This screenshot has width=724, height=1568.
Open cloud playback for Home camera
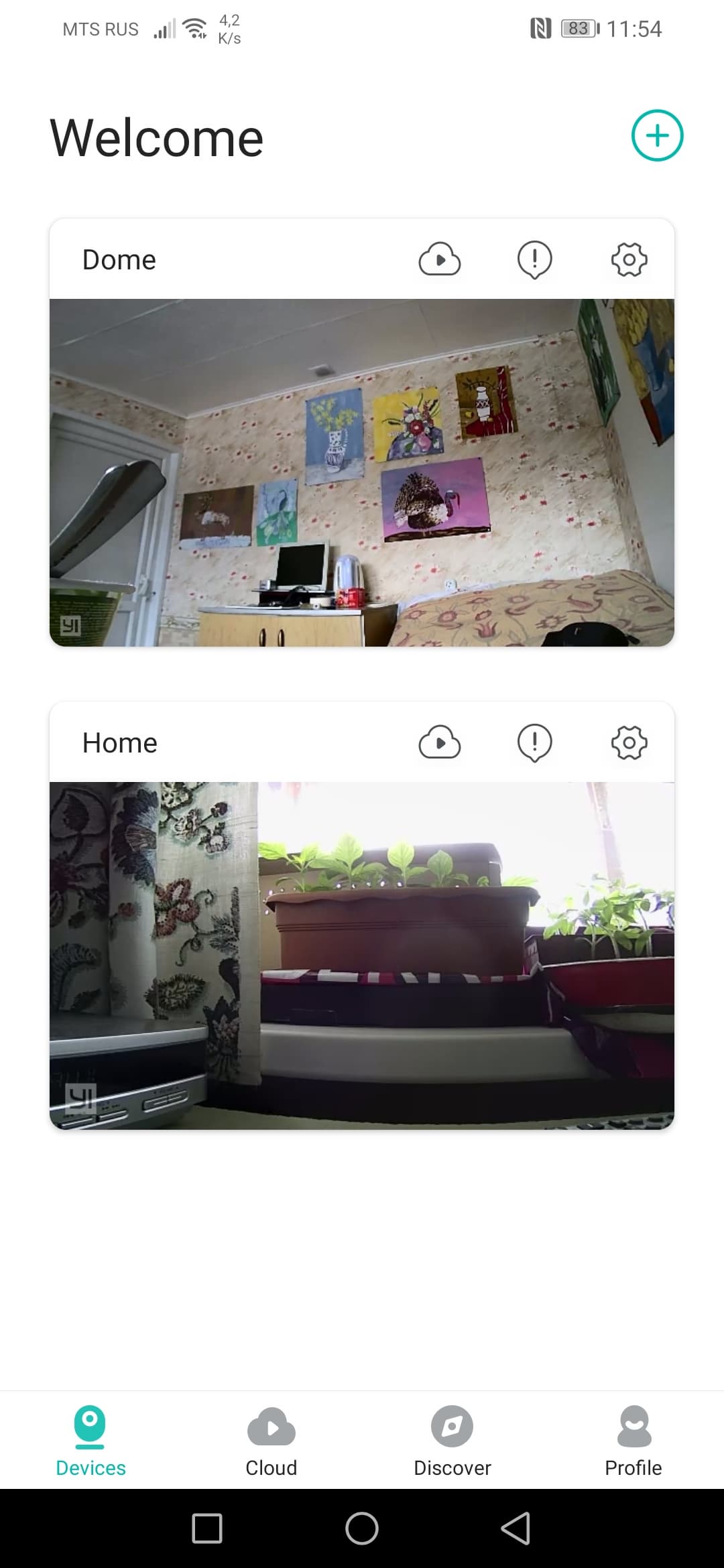pos(439,742)
